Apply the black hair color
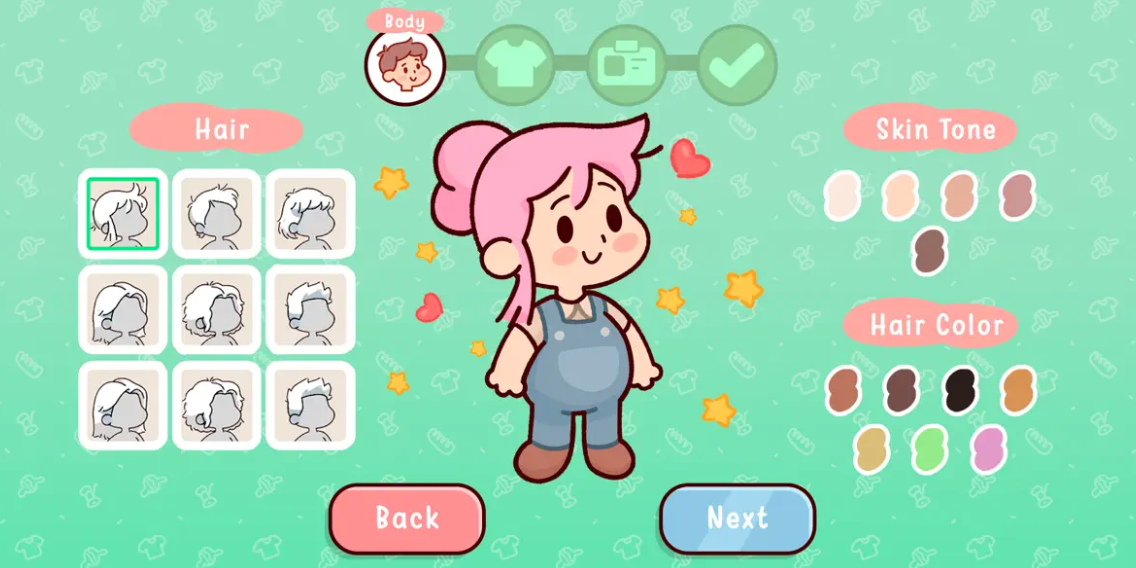The width and height of the screenshot is (1136, 568). (960, 390)
